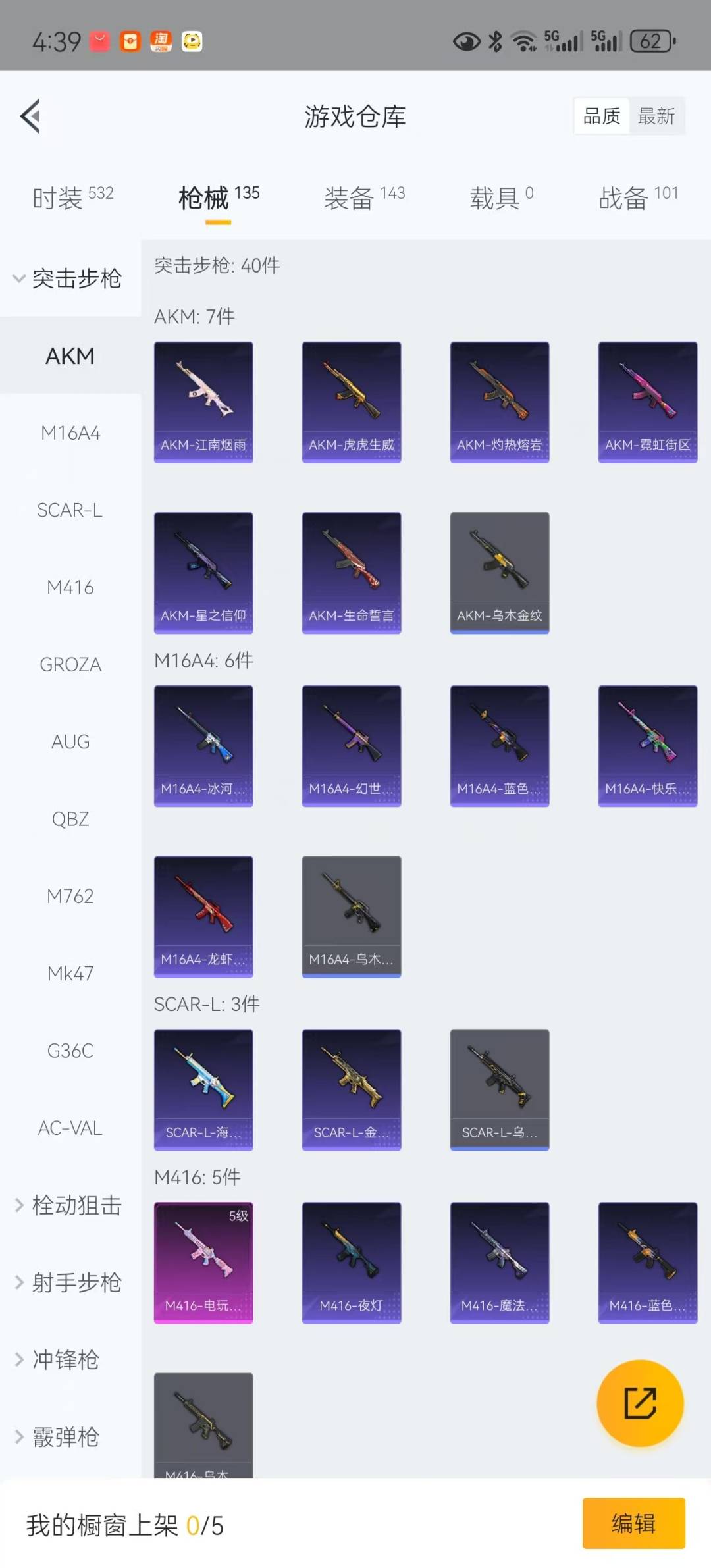Sort items by 最新
This screenshot has width=711, height=1568.
point(656,117)
